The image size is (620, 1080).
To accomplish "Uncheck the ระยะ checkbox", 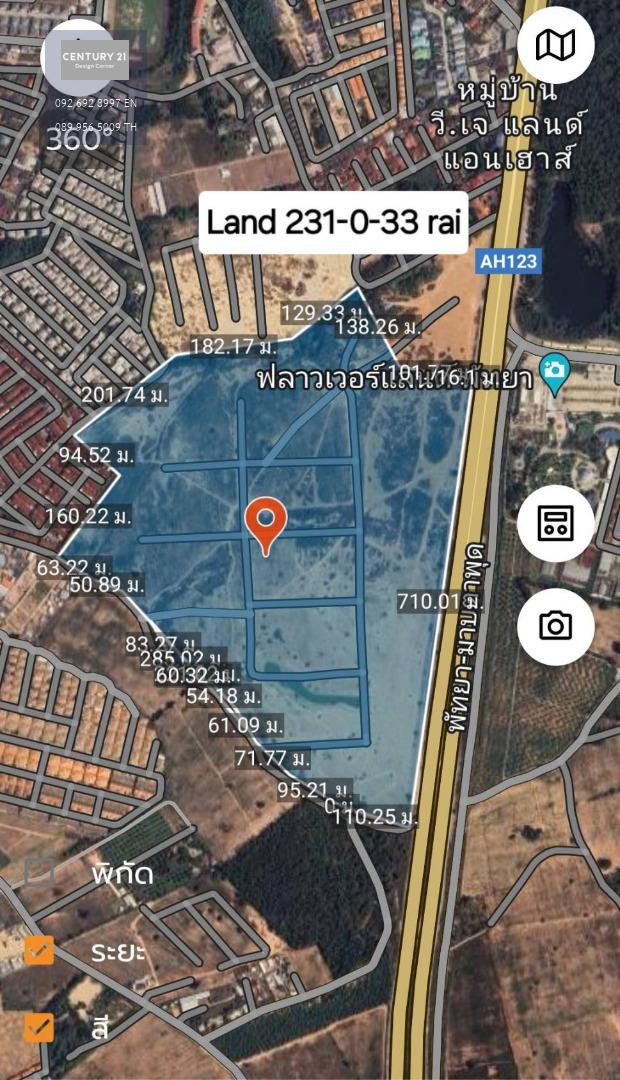I will 40,949.
